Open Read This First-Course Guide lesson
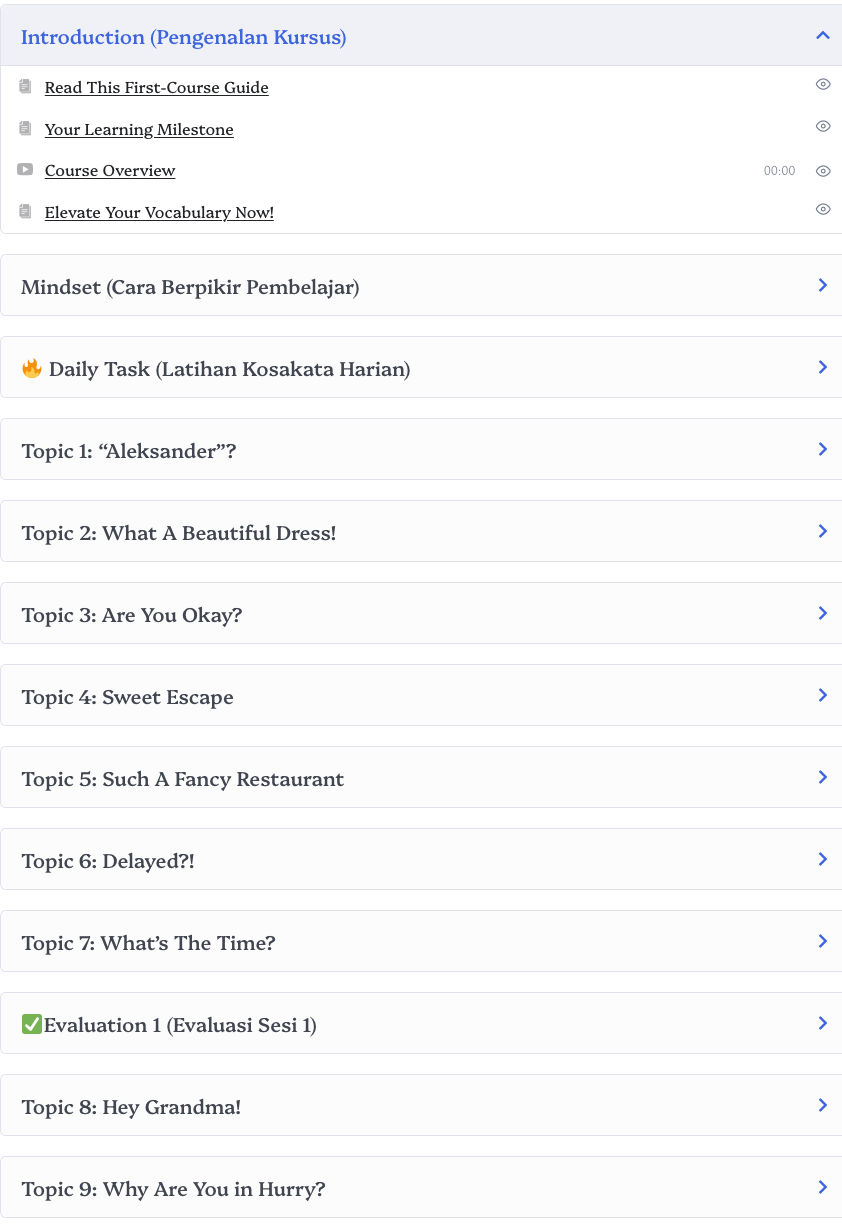The height and width of the screenshot is (1228, 842). [x=156, y=88]
